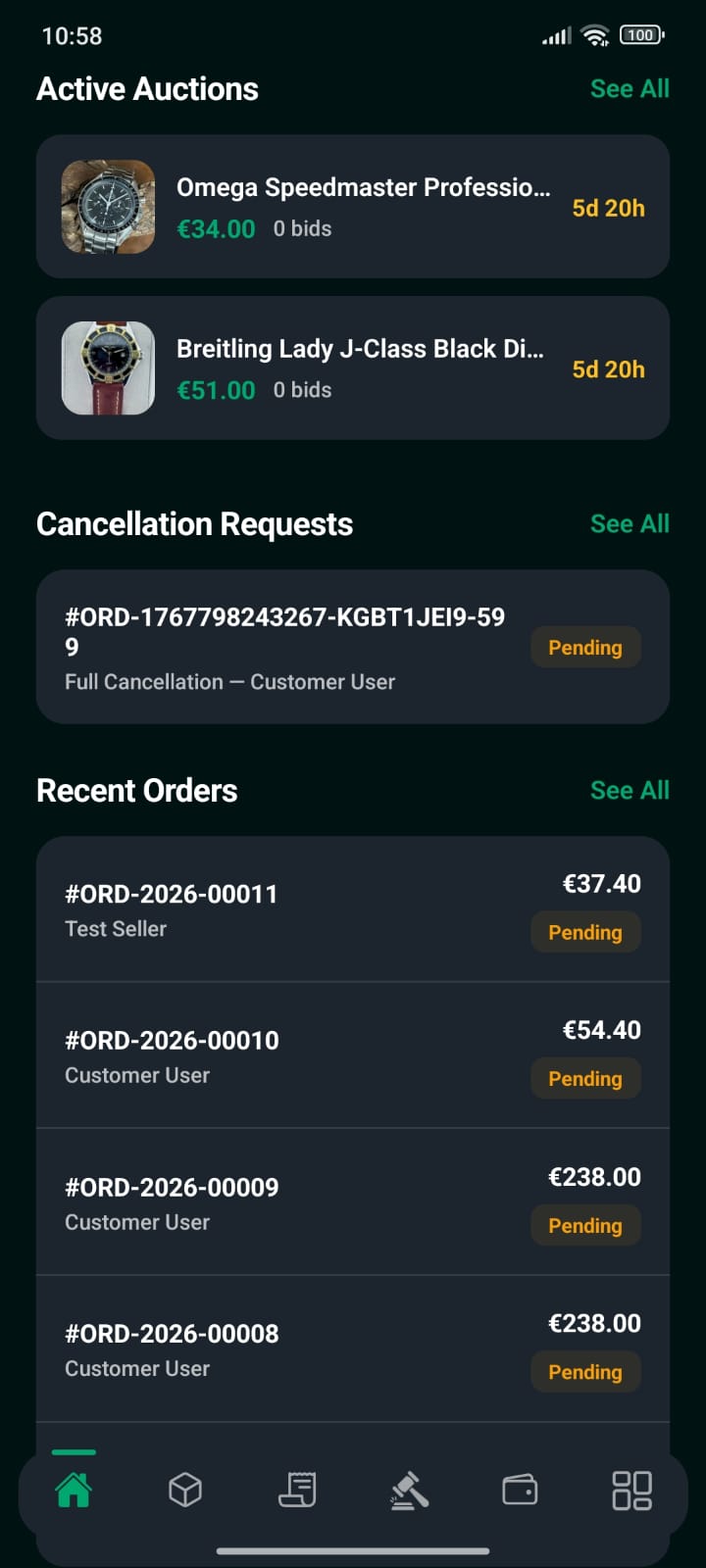
Task: Switch to the auctions gavel tab
Action: tap(409, 1491)
